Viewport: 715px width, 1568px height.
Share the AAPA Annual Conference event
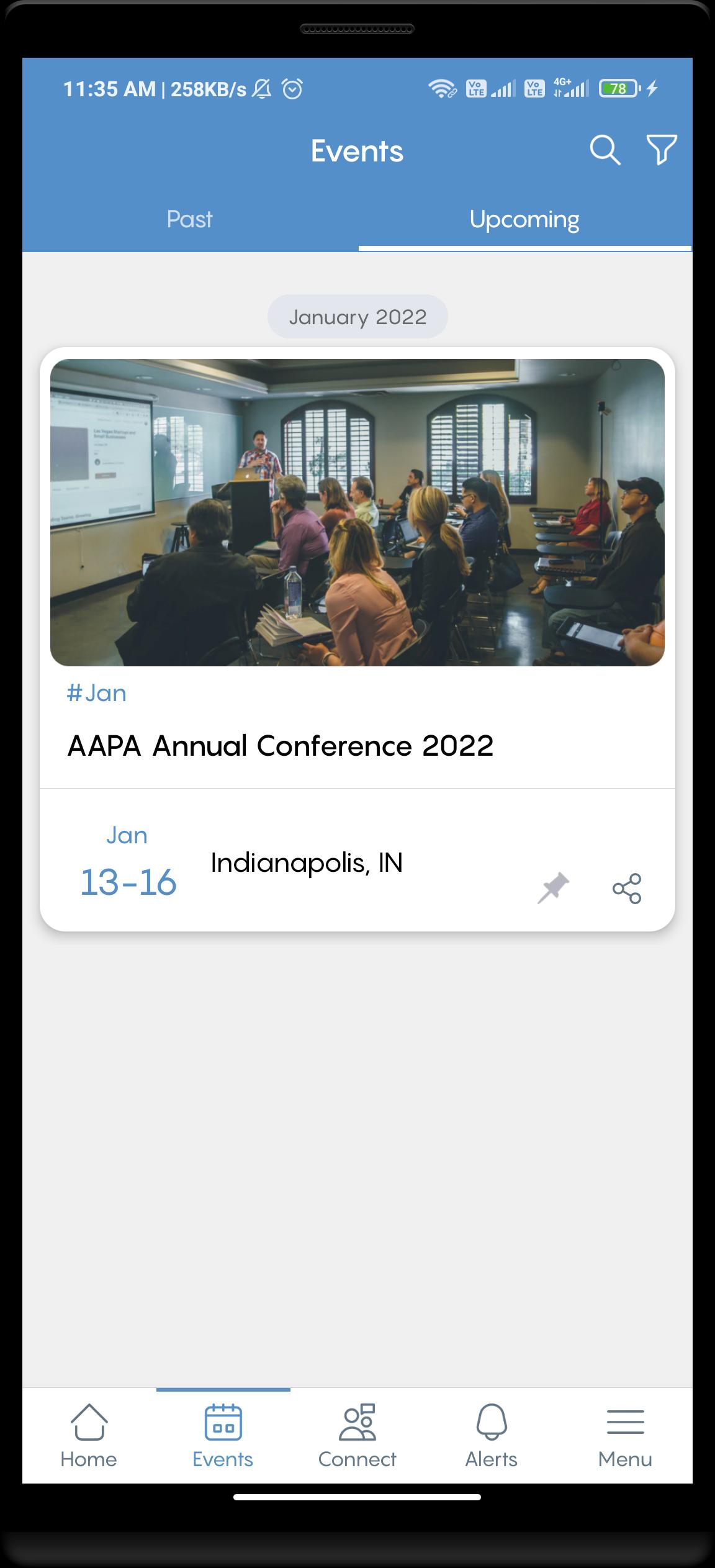[627, 888]
